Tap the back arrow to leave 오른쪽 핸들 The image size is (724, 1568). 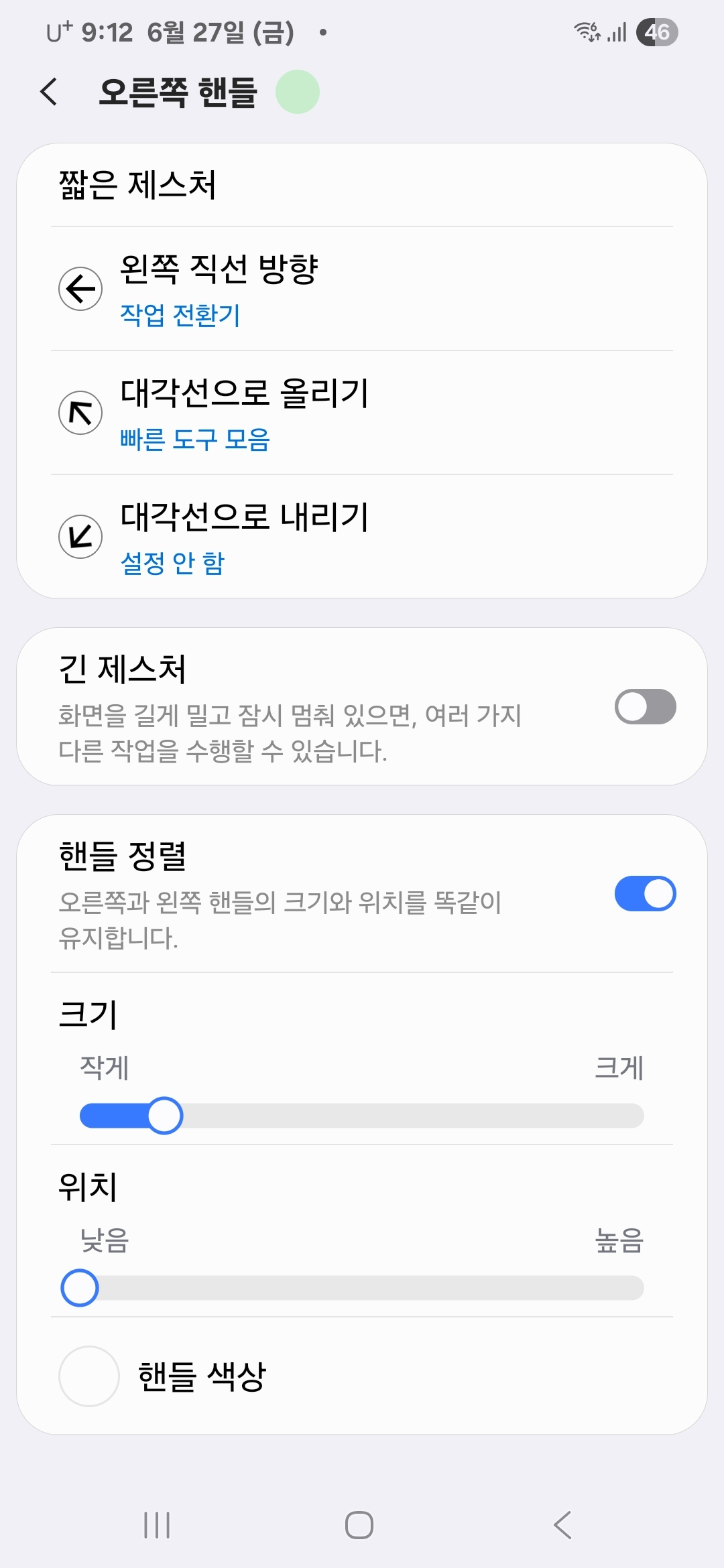tap(49, 91)
